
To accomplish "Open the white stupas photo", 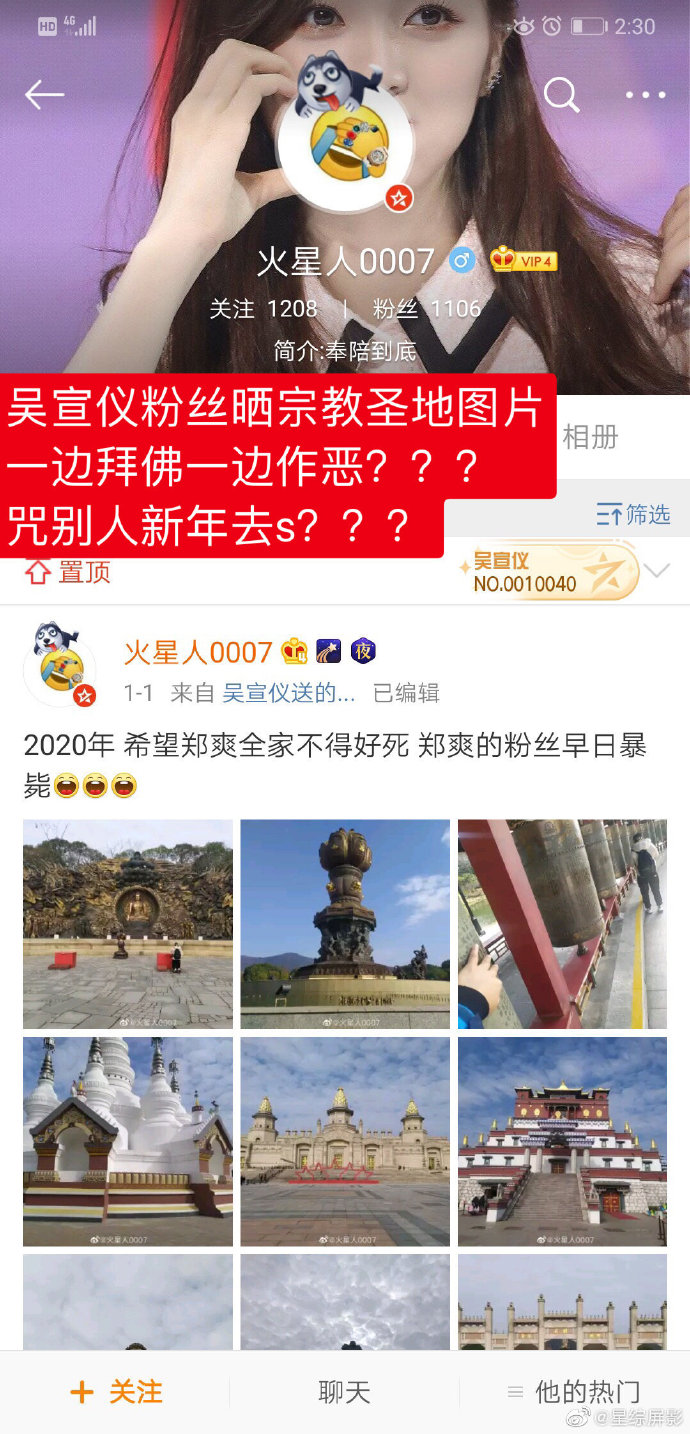I will click(x=128, y=1141).
